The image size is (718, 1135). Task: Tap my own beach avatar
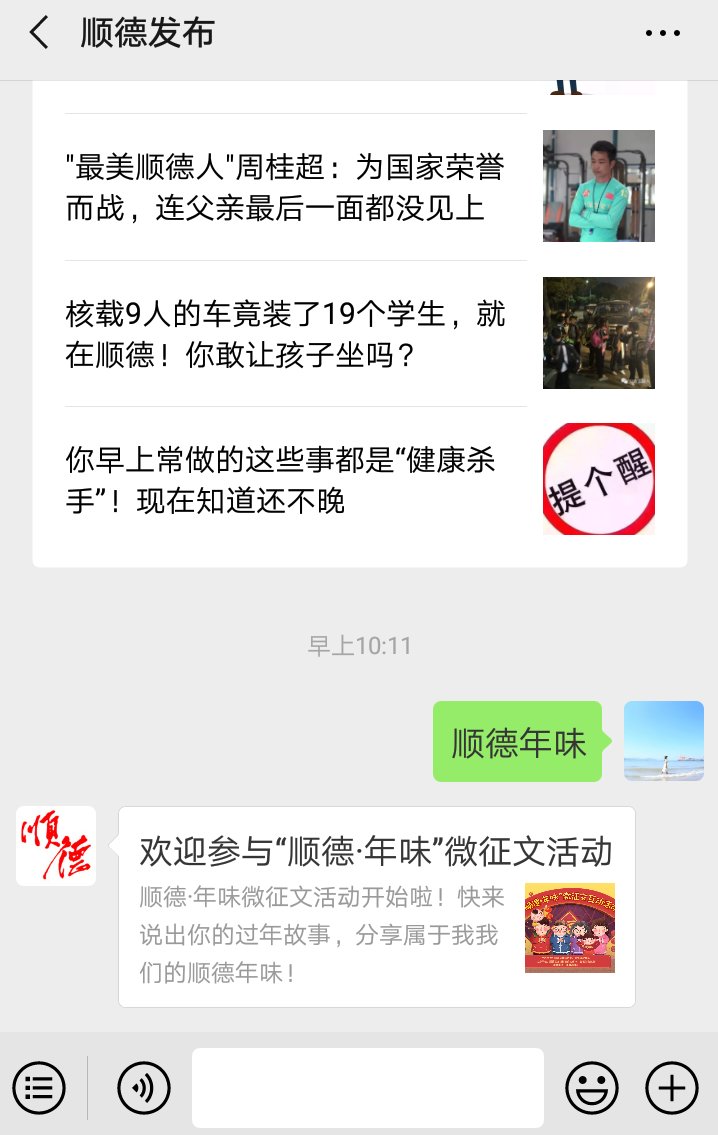pos(663,741)
